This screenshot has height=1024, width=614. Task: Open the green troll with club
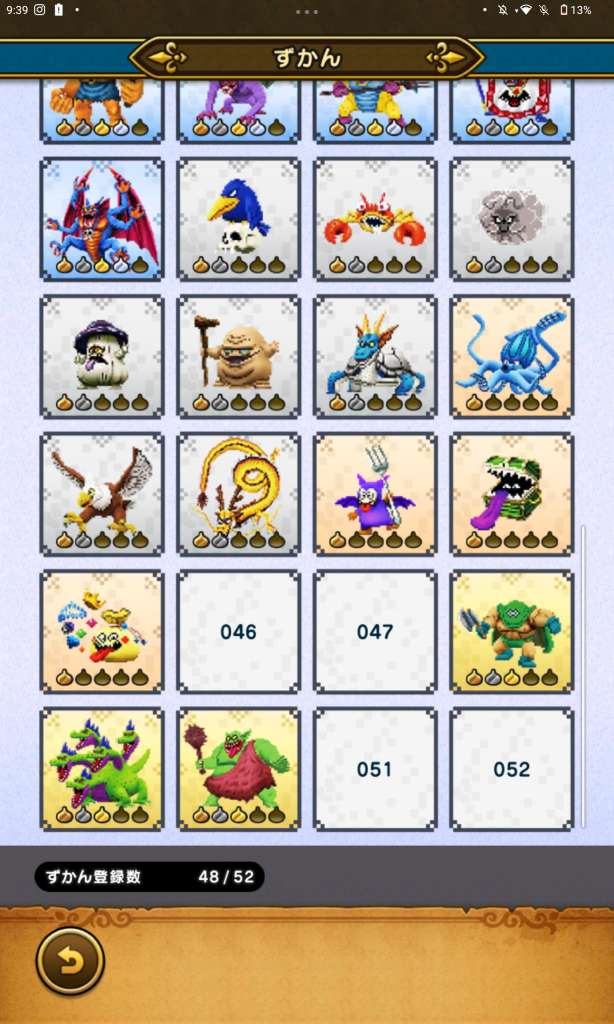[238, 770]
